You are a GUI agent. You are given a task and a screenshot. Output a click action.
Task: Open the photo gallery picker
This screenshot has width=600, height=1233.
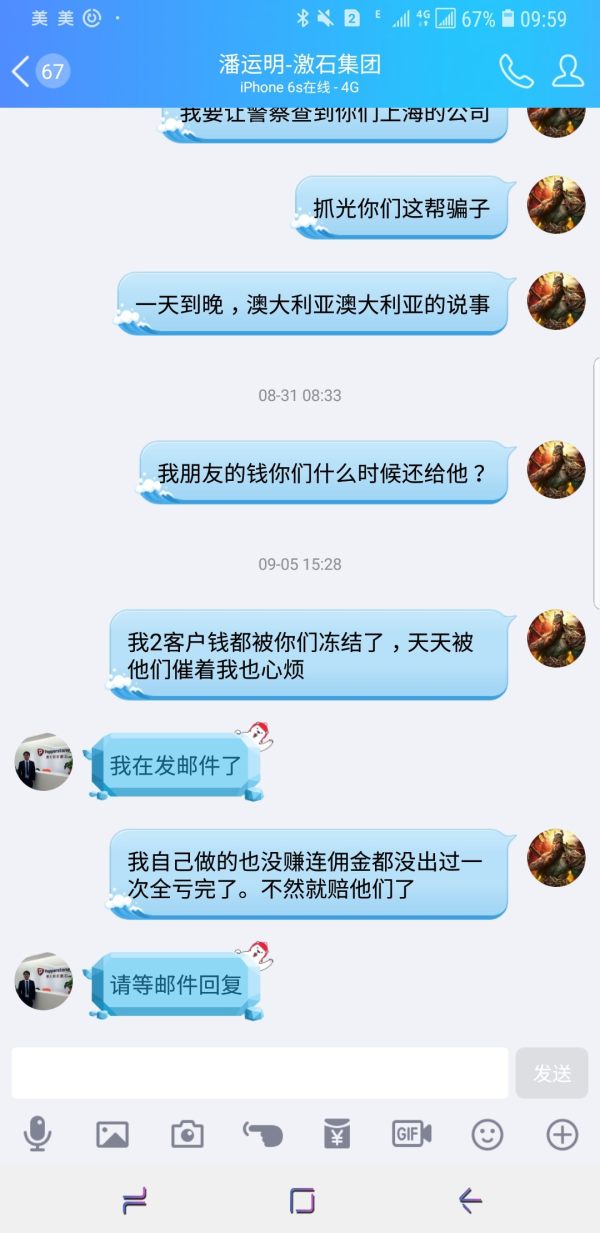coord(112,1134)
